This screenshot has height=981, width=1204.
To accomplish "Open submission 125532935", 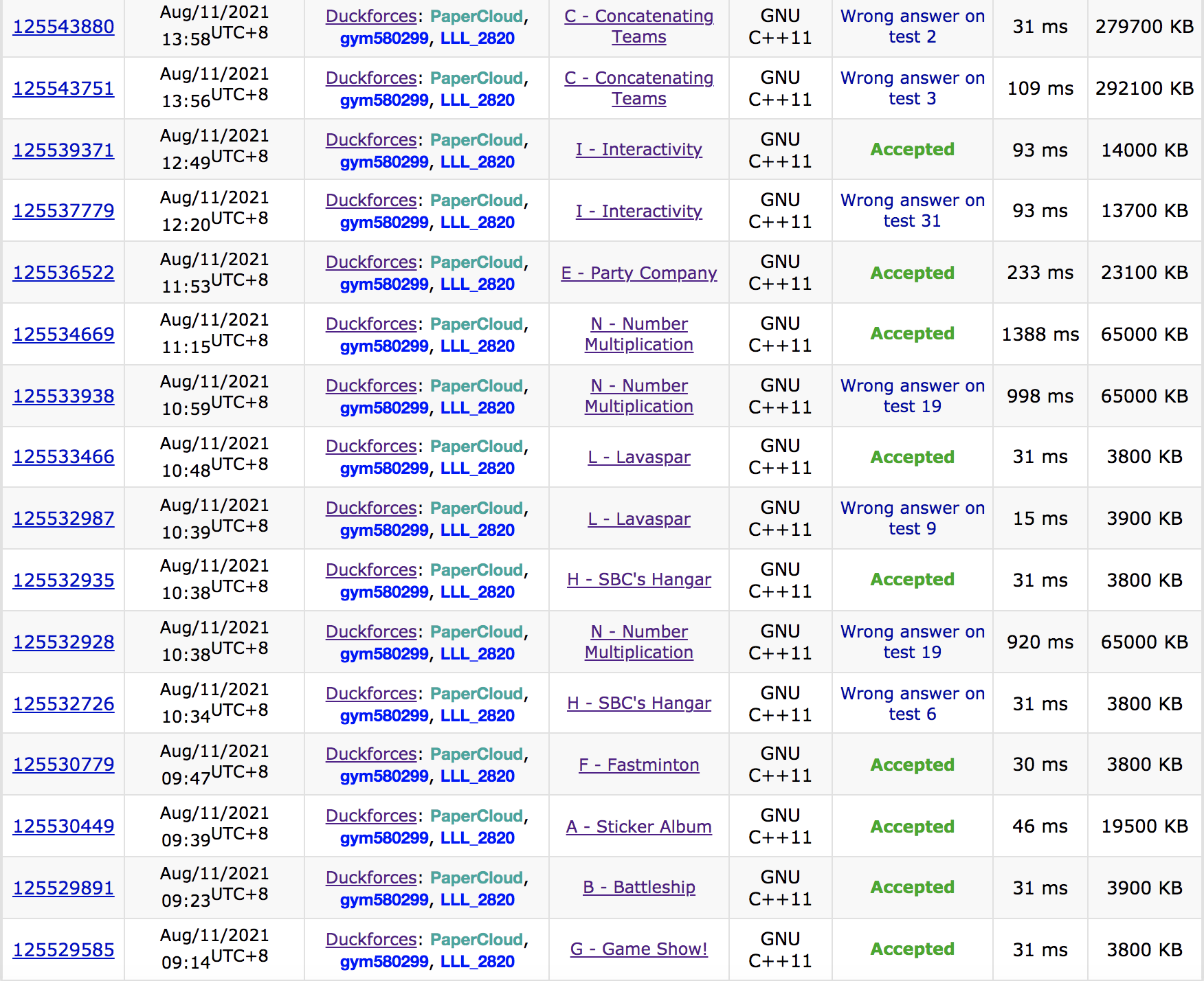I will 63,580.
